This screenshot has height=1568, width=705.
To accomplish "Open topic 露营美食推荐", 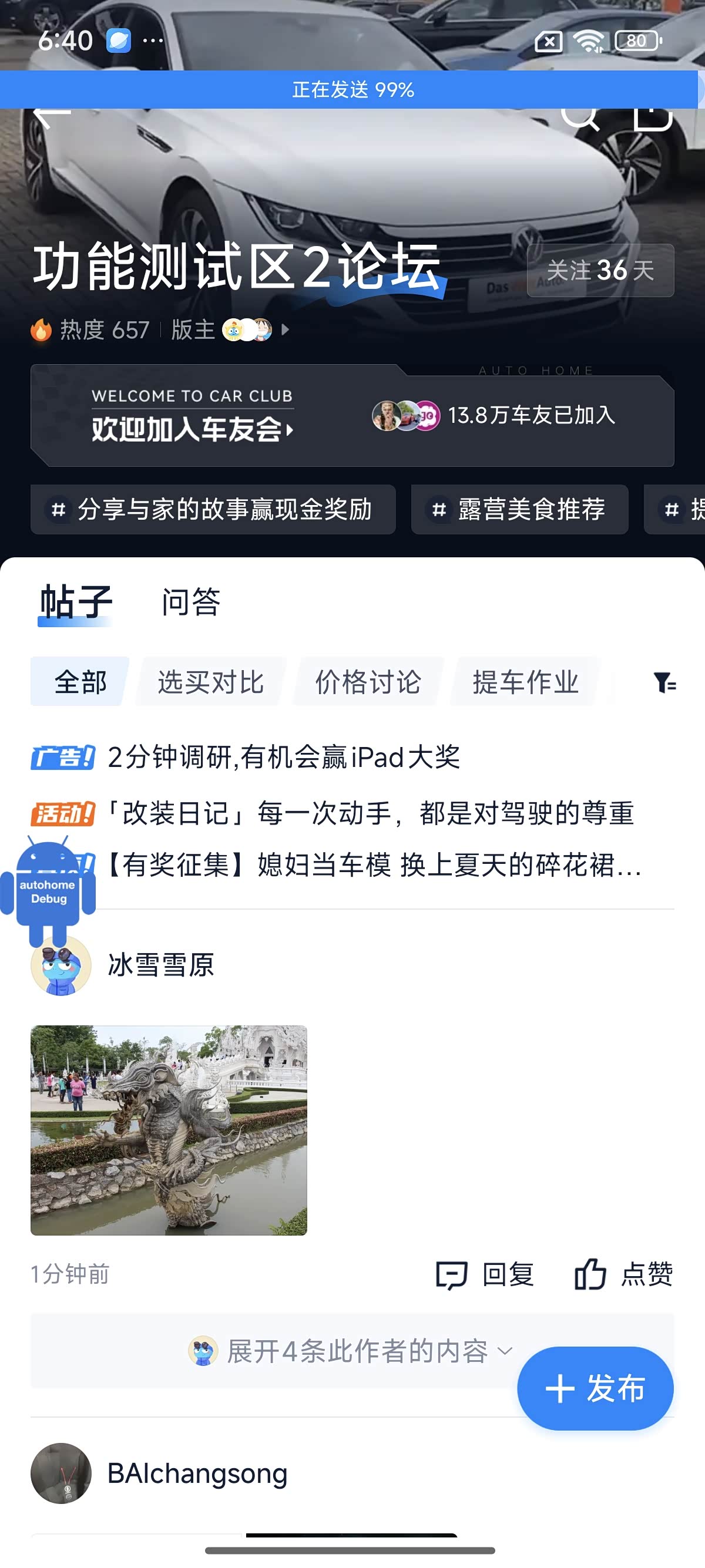I will coord(519,510).
